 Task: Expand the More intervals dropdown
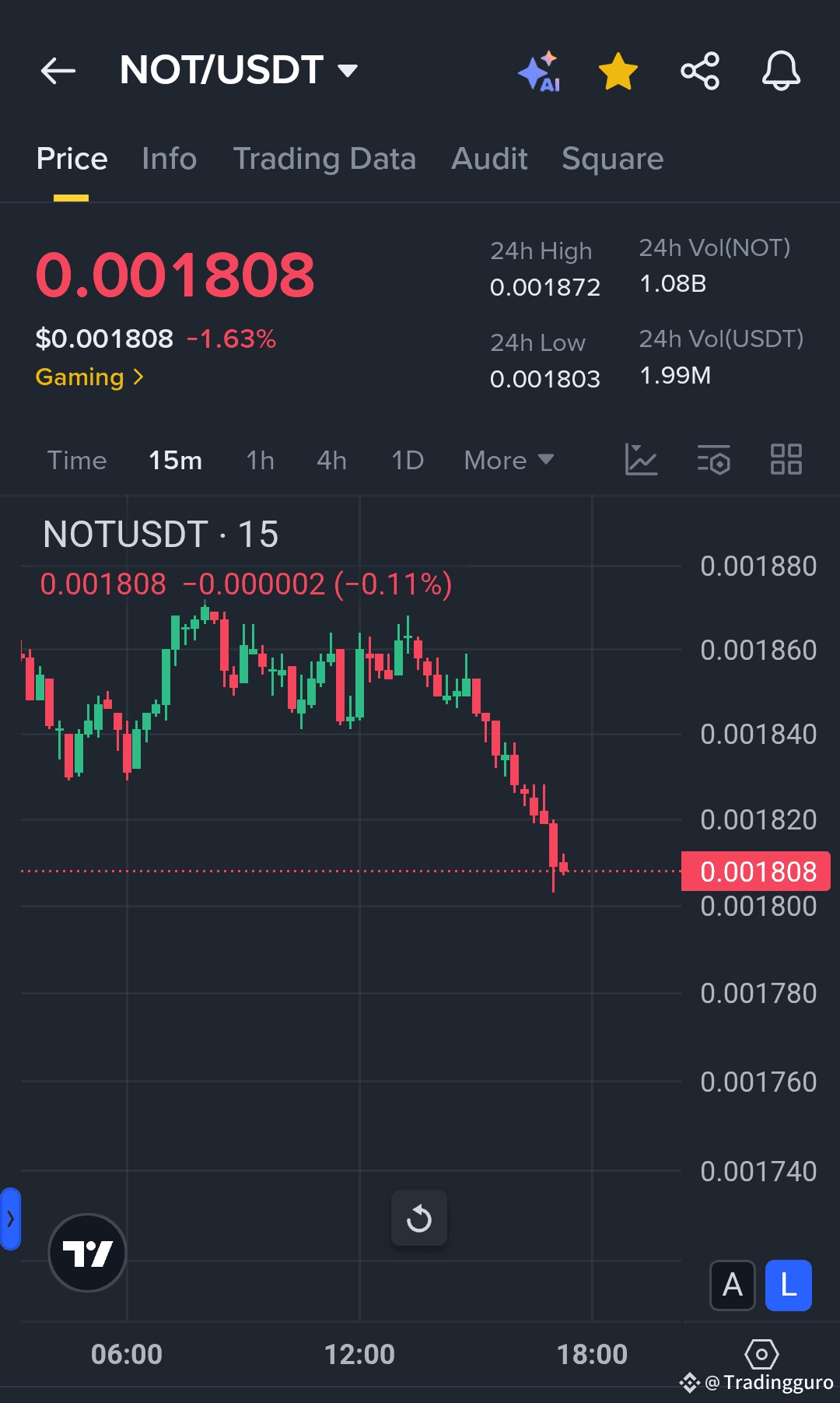tap(509, 460)
